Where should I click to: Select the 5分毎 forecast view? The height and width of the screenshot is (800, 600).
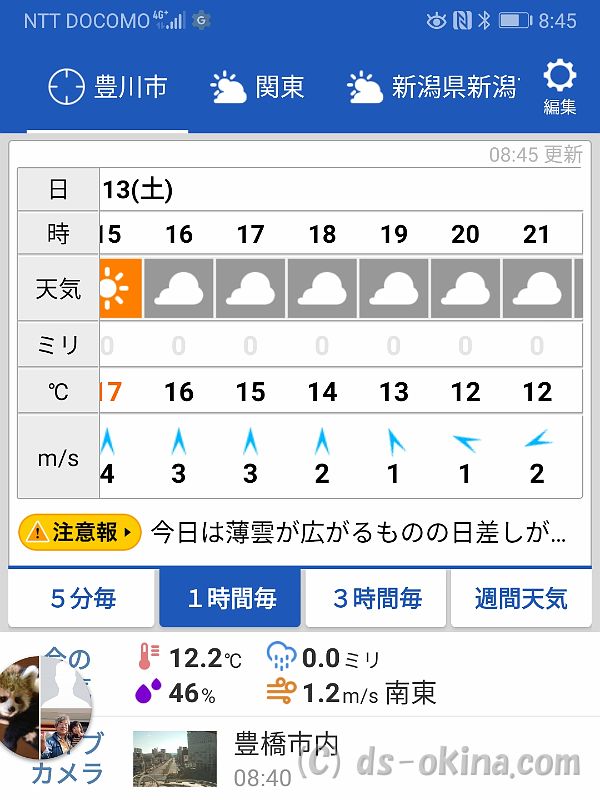click(83, 598)
